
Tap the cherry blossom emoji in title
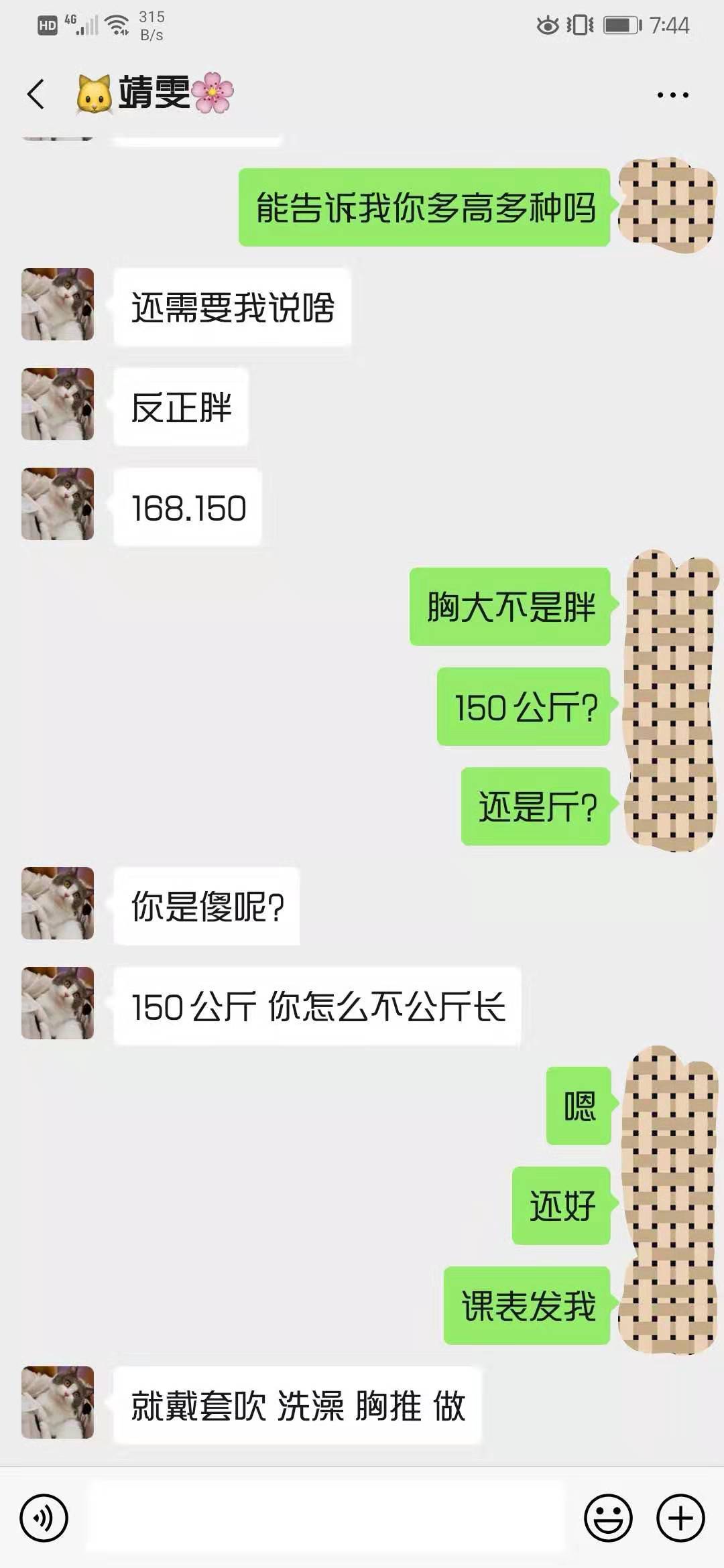pos(216,94)
